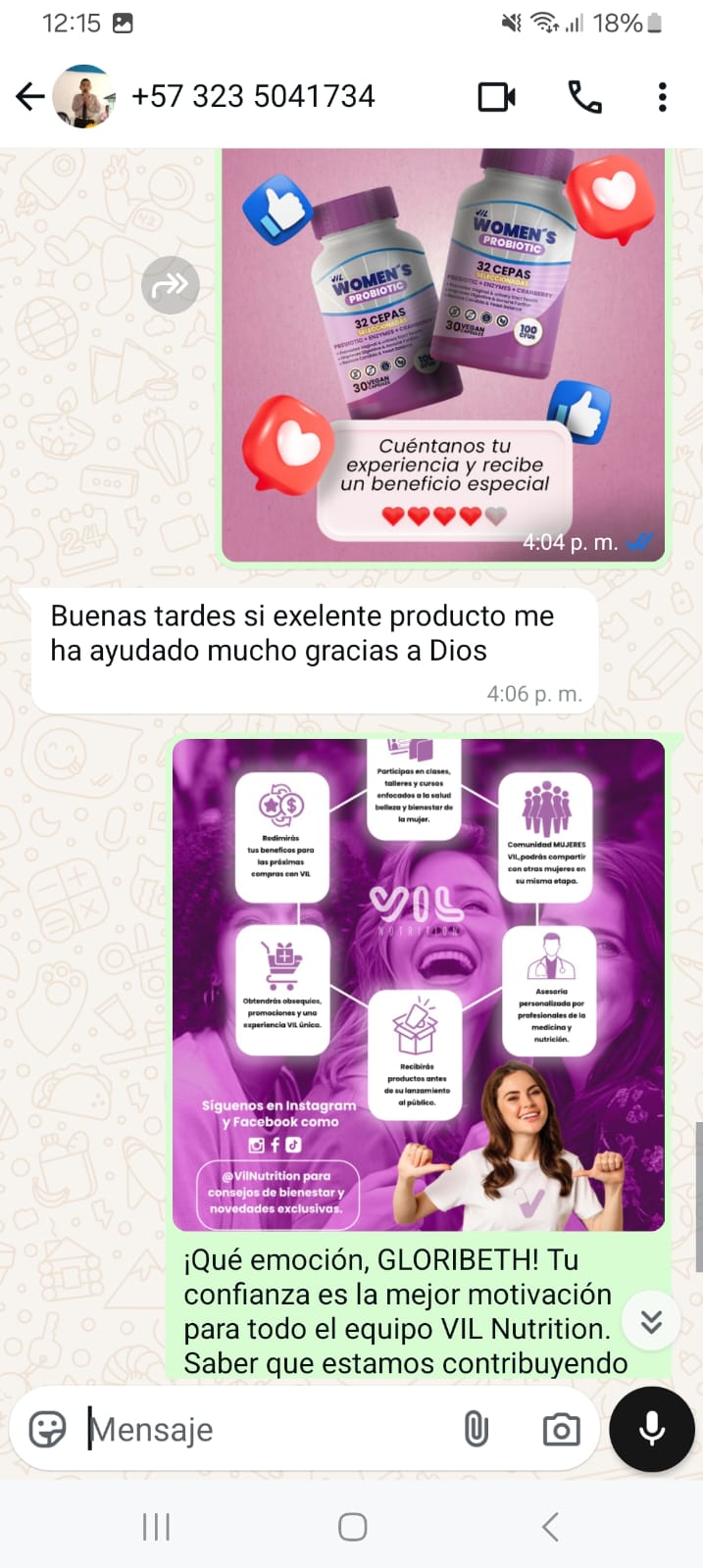Attach a file to the message
Viewport: 703px width, 1568px height.
pos(477,1430)
